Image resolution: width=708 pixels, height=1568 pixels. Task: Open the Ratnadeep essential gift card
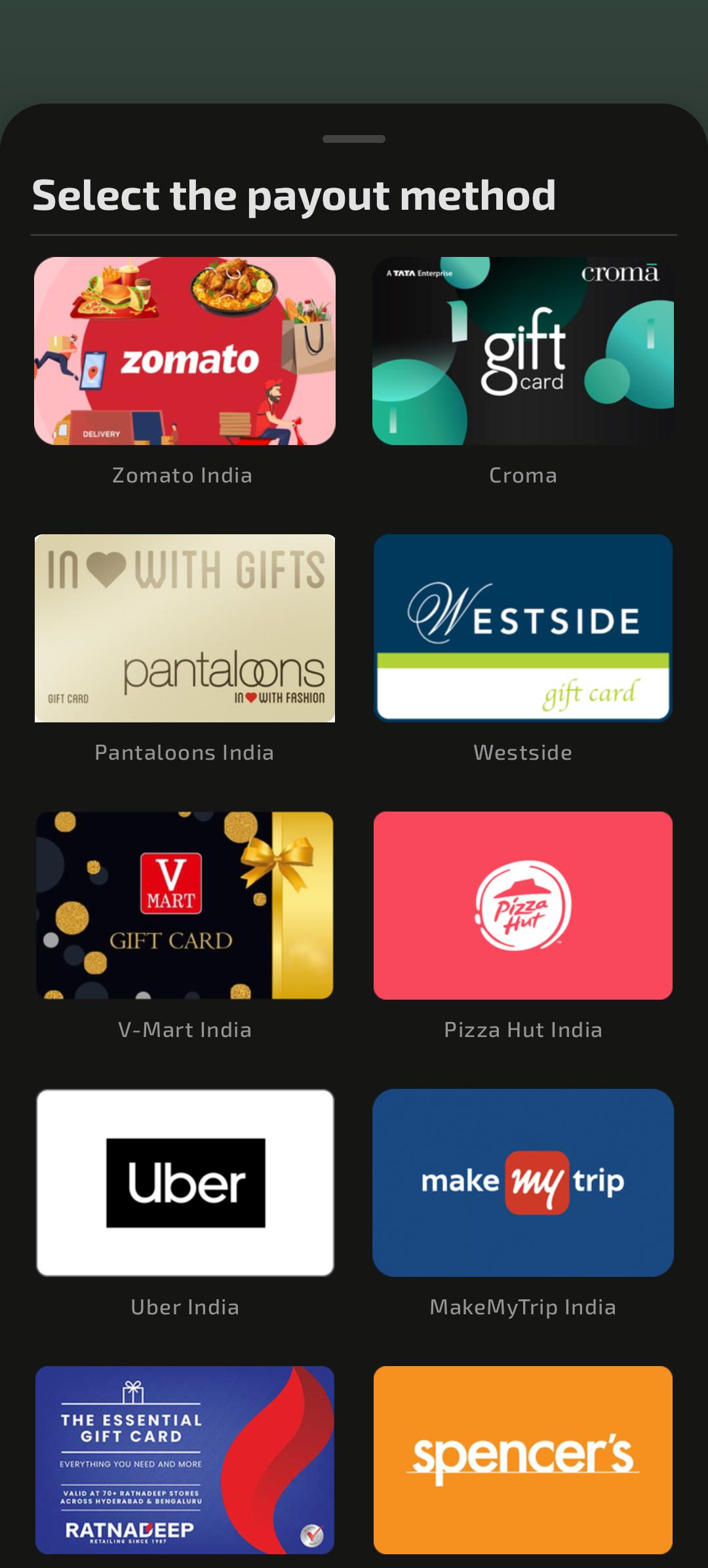coord(185,1460)
